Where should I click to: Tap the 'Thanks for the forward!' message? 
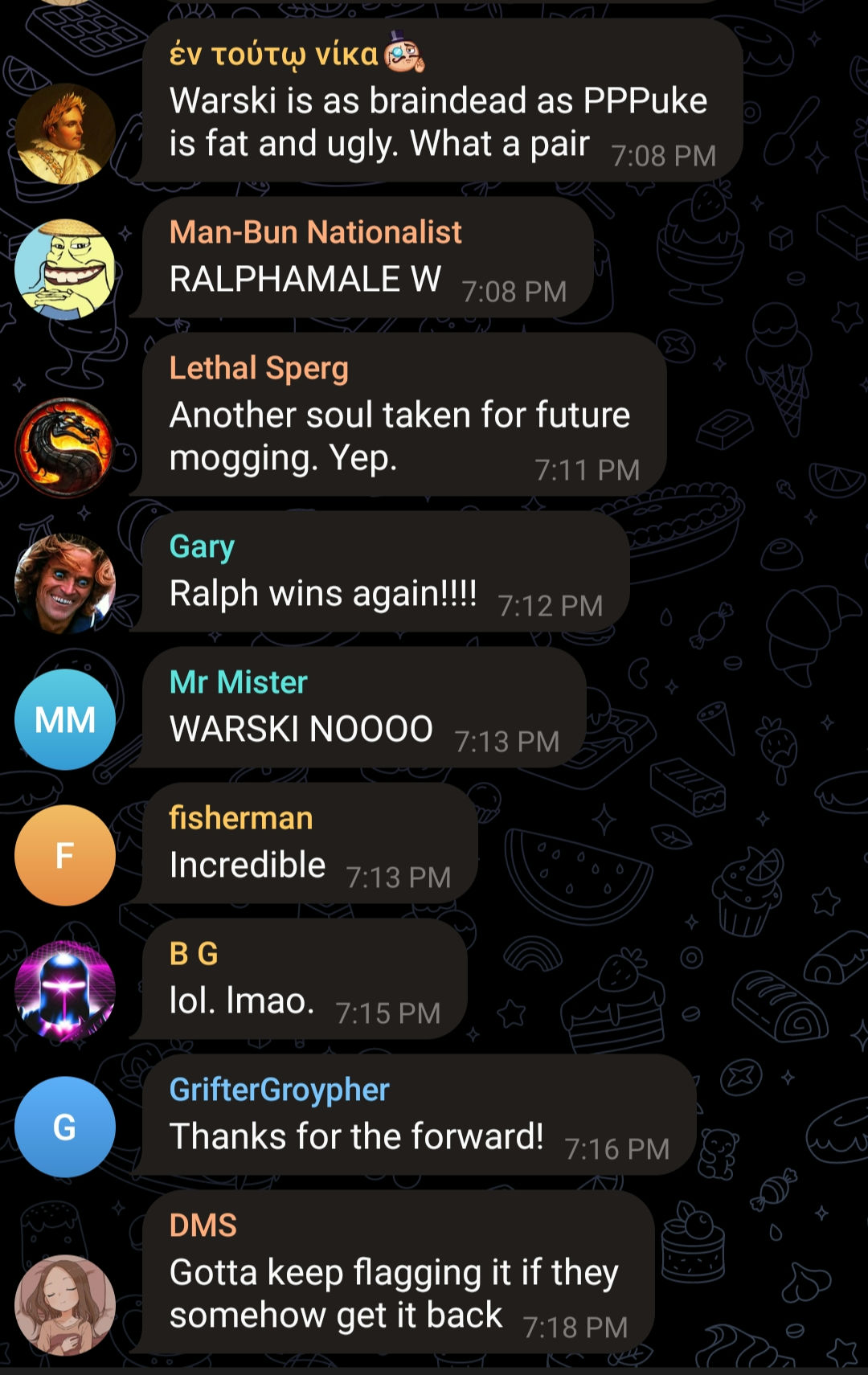click(356, 1137)
